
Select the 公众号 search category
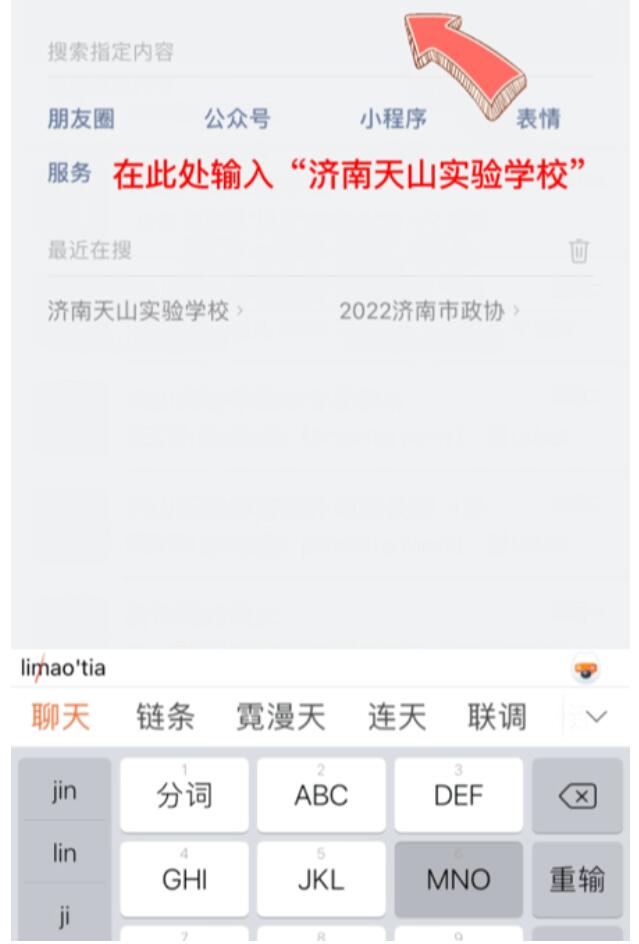coord(237,119)
